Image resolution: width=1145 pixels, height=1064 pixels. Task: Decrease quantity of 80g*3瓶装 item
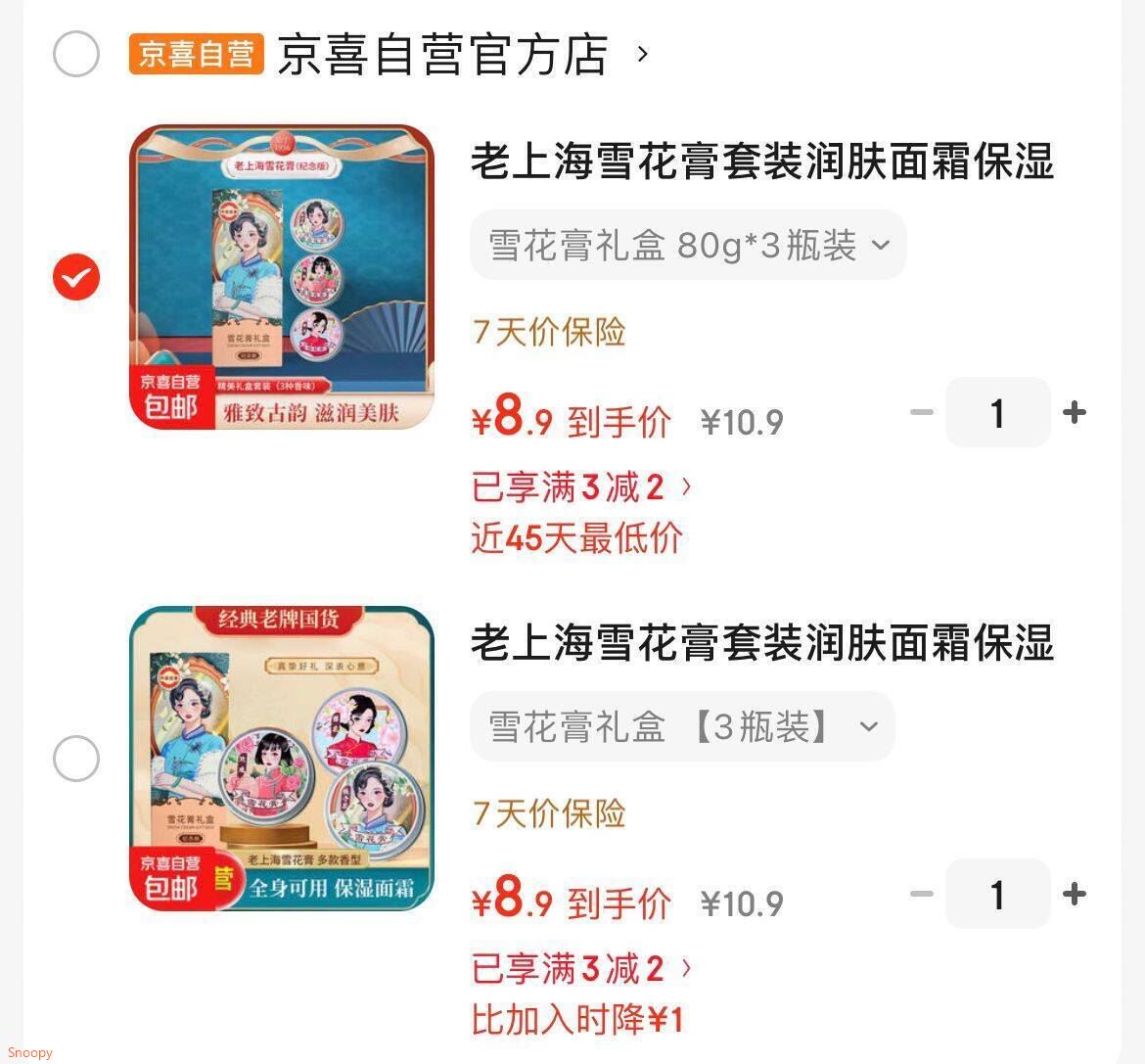tap(921, 412)
